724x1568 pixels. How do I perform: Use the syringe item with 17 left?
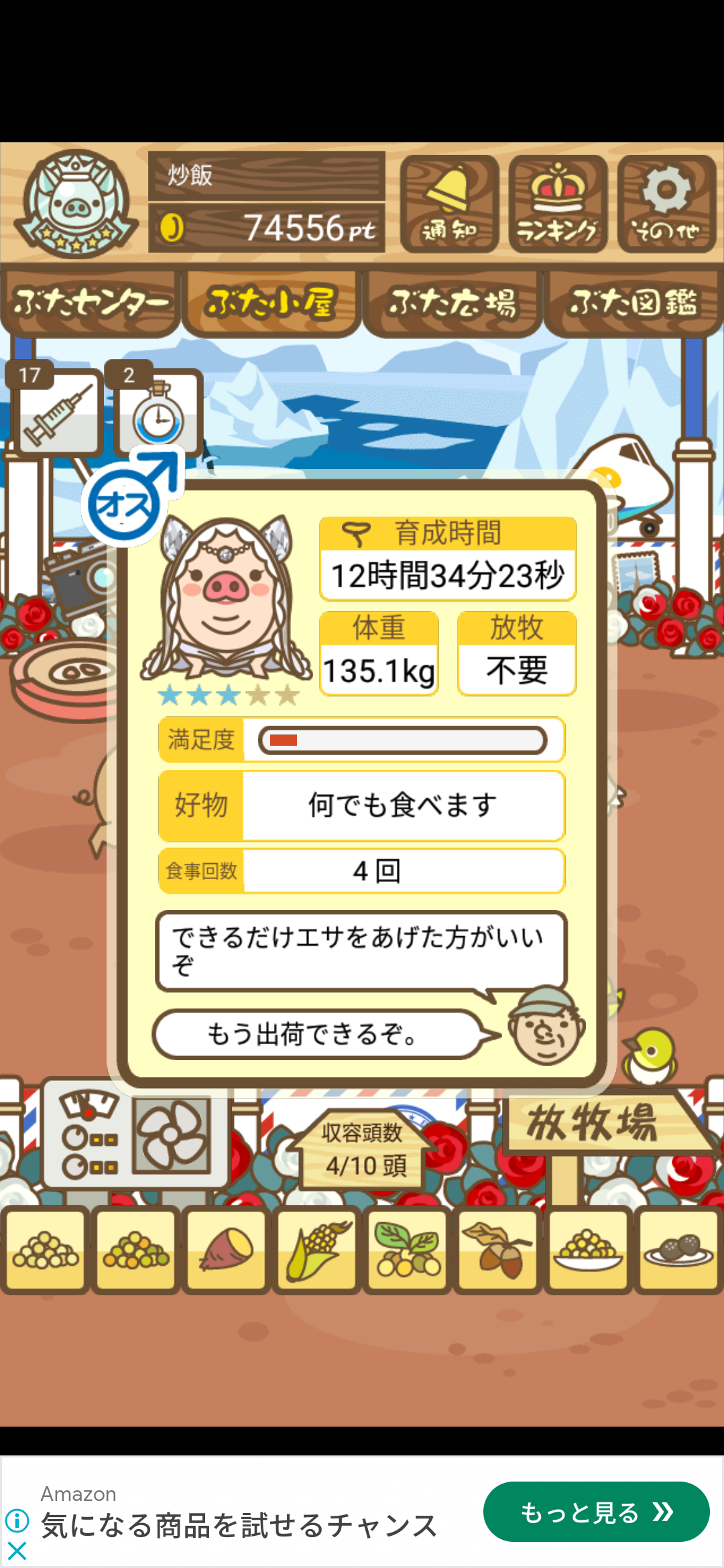pyautogui.click(x=56, y=411)
